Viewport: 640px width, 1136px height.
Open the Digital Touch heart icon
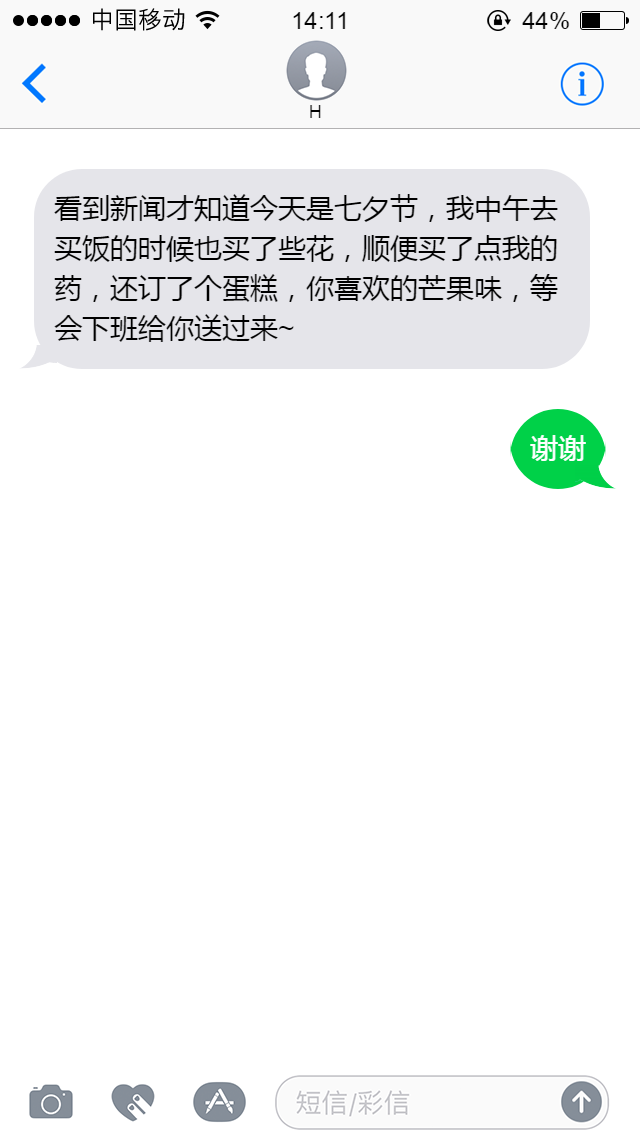point(133,1102)
